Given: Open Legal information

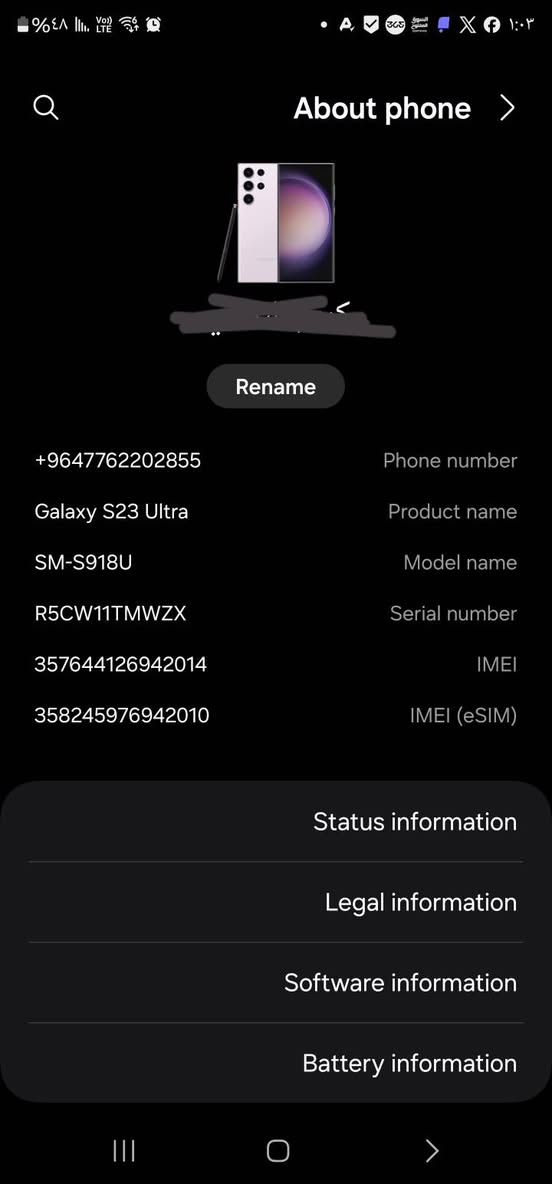Looking at the screenshot, I should coord(276,902).
